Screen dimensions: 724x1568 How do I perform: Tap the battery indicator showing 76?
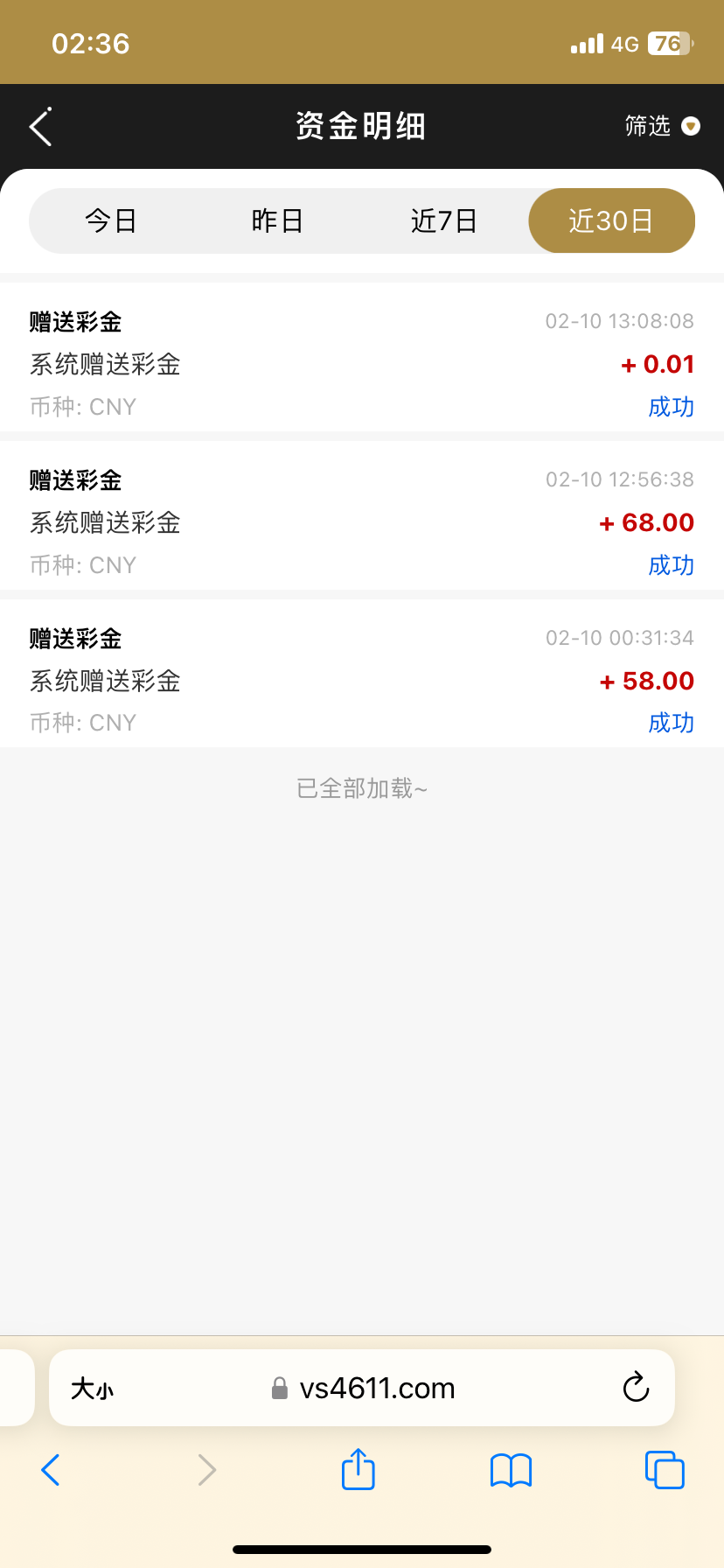pyautogui.click(x=664, y=43)
